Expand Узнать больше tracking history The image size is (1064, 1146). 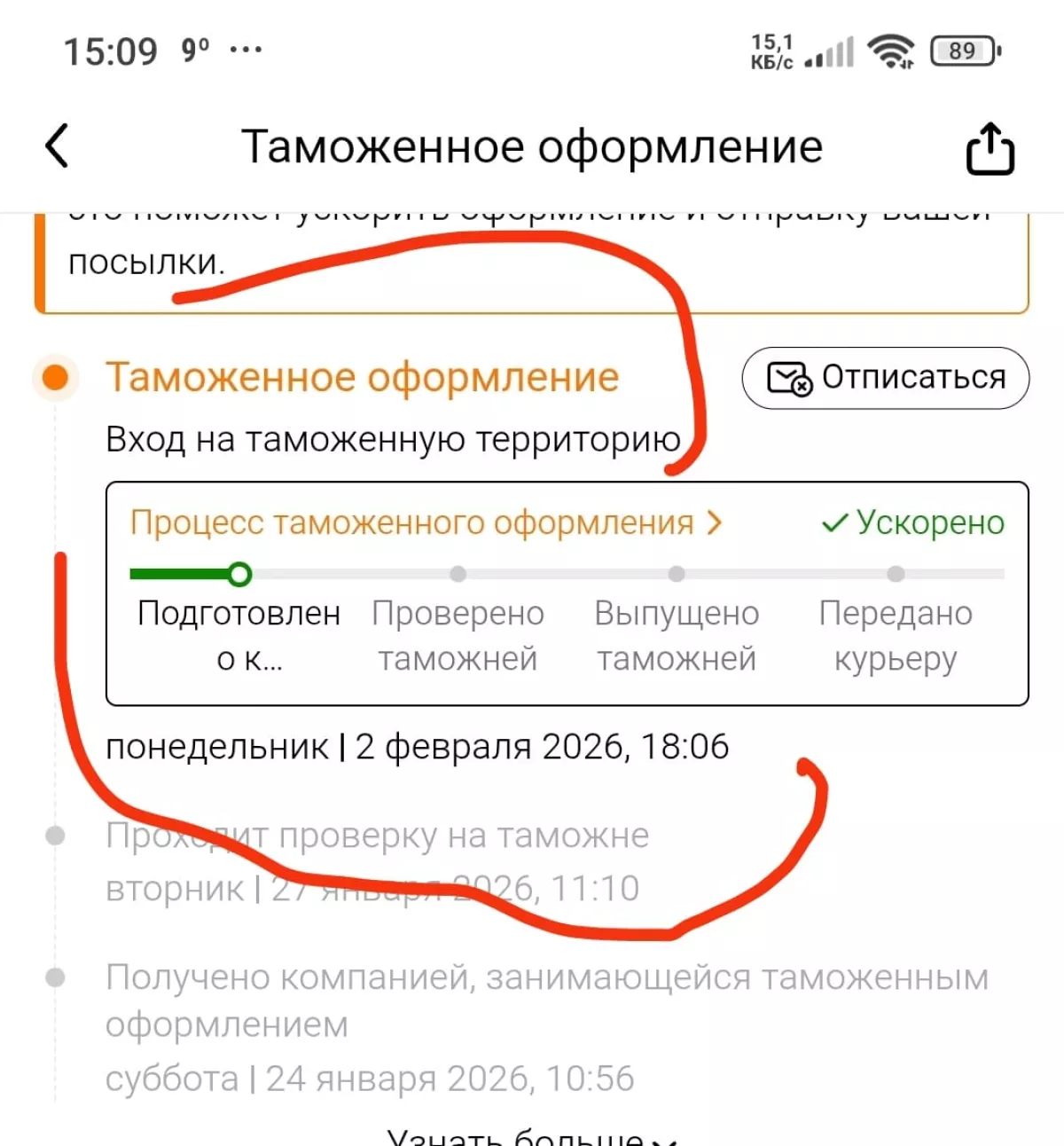pos(530,1135)
